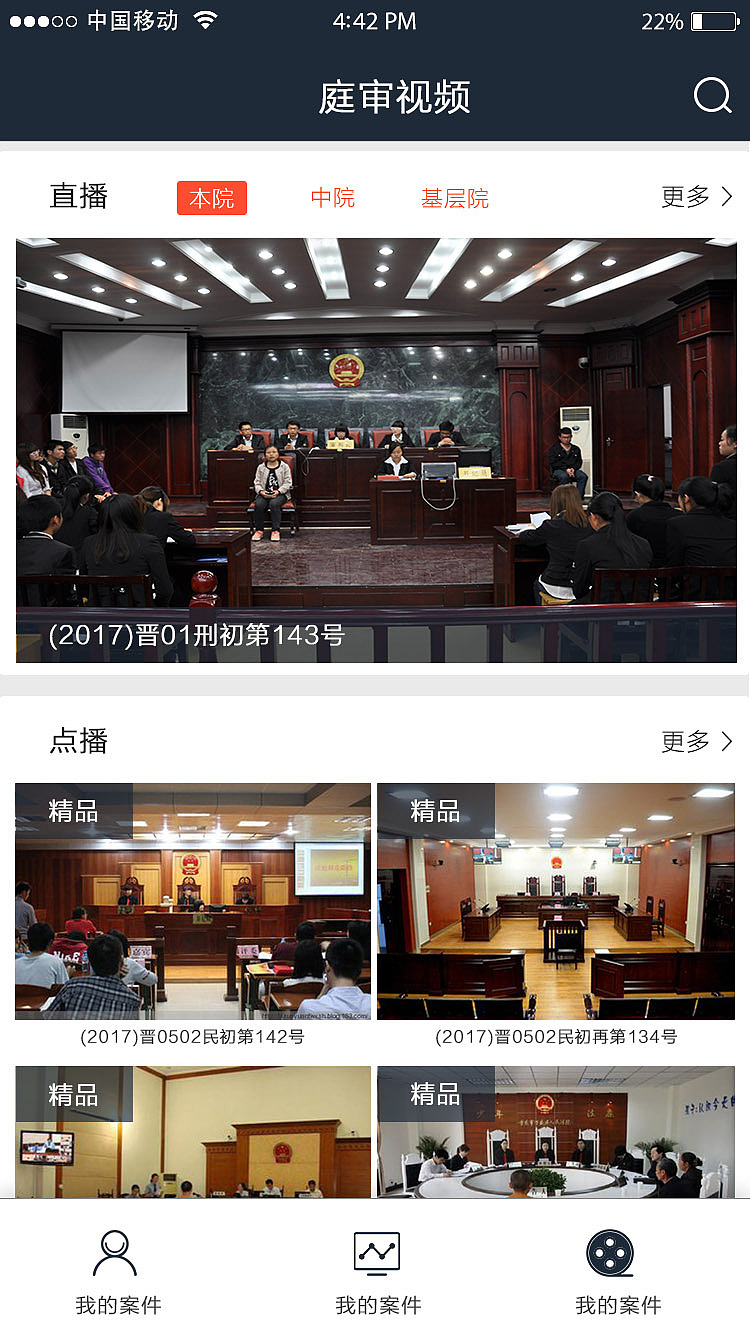Select the 直播 section heading

pos(78,196)
